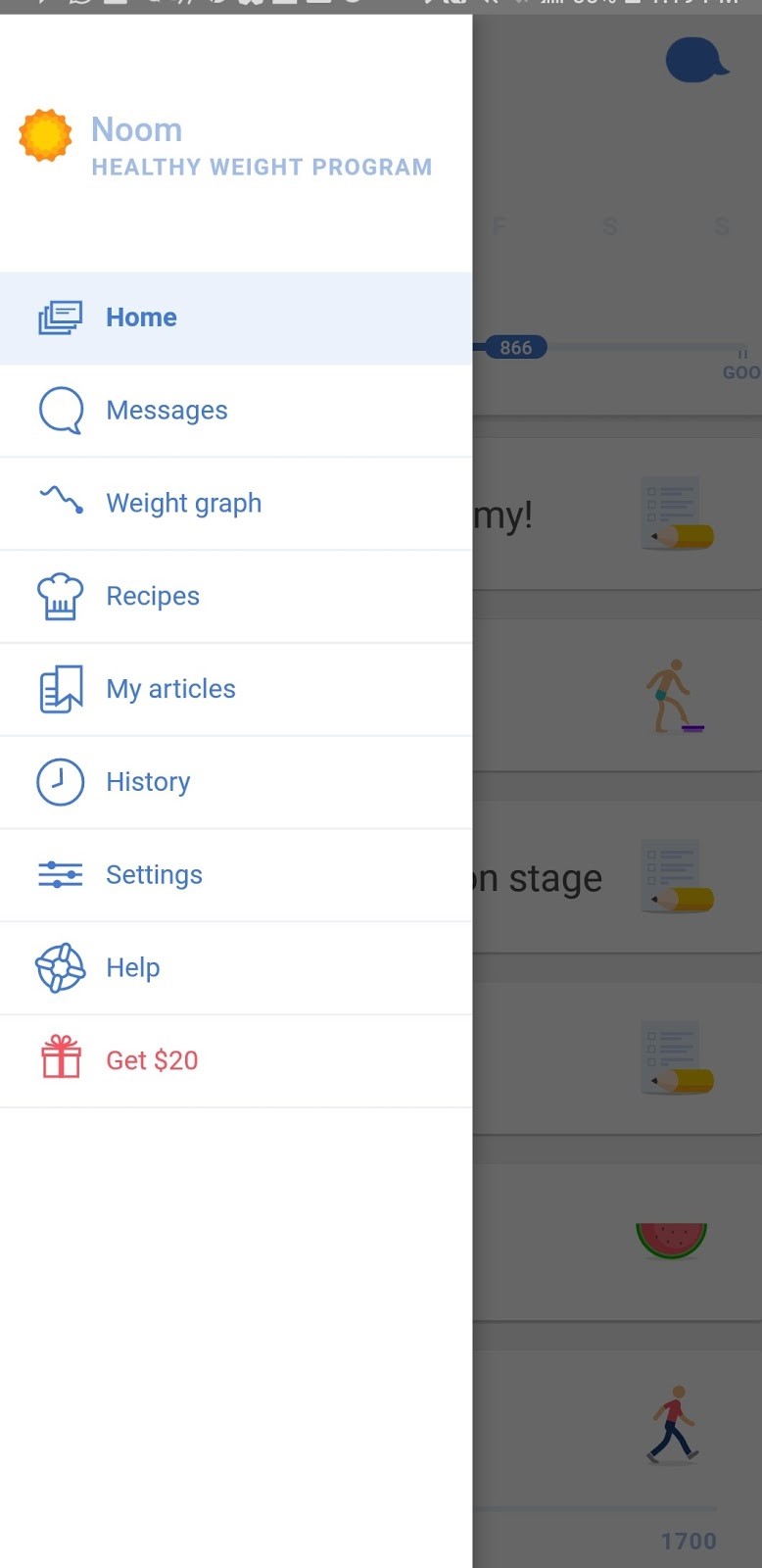Open the Help lifebuoy icon

(x=60, y=967)
